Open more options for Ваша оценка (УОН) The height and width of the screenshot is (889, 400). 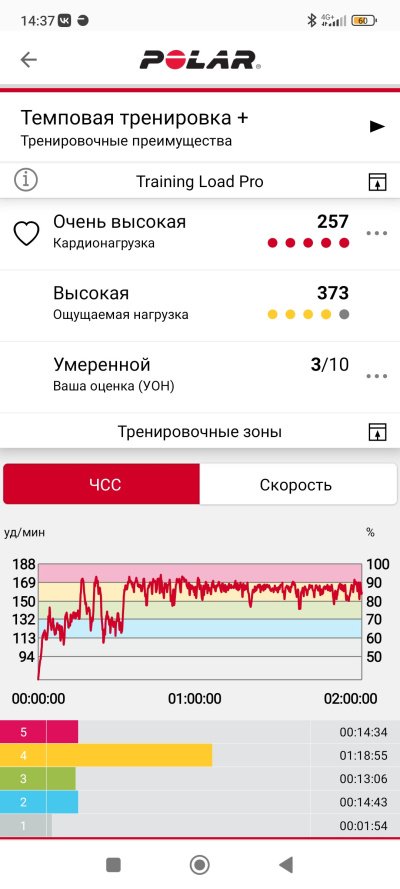point(376,376)
